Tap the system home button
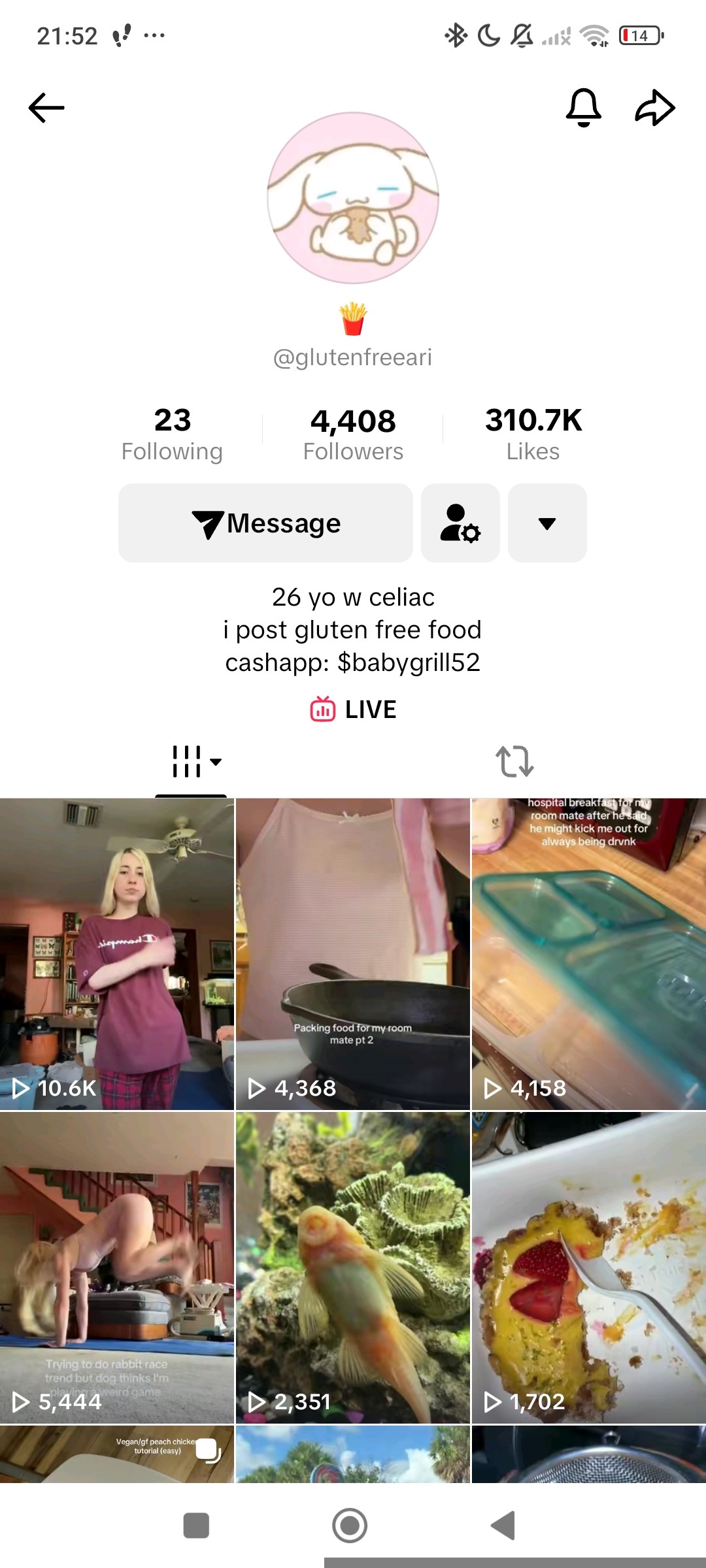 (x=350, y=1526)
